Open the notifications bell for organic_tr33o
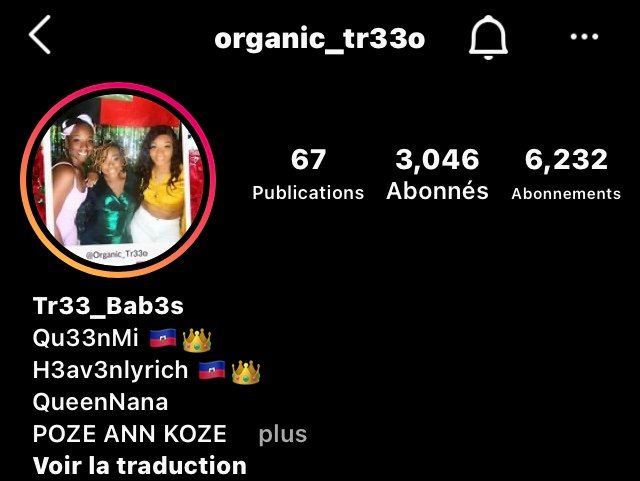This screenshot has width=640, height=481. [488, 38]
